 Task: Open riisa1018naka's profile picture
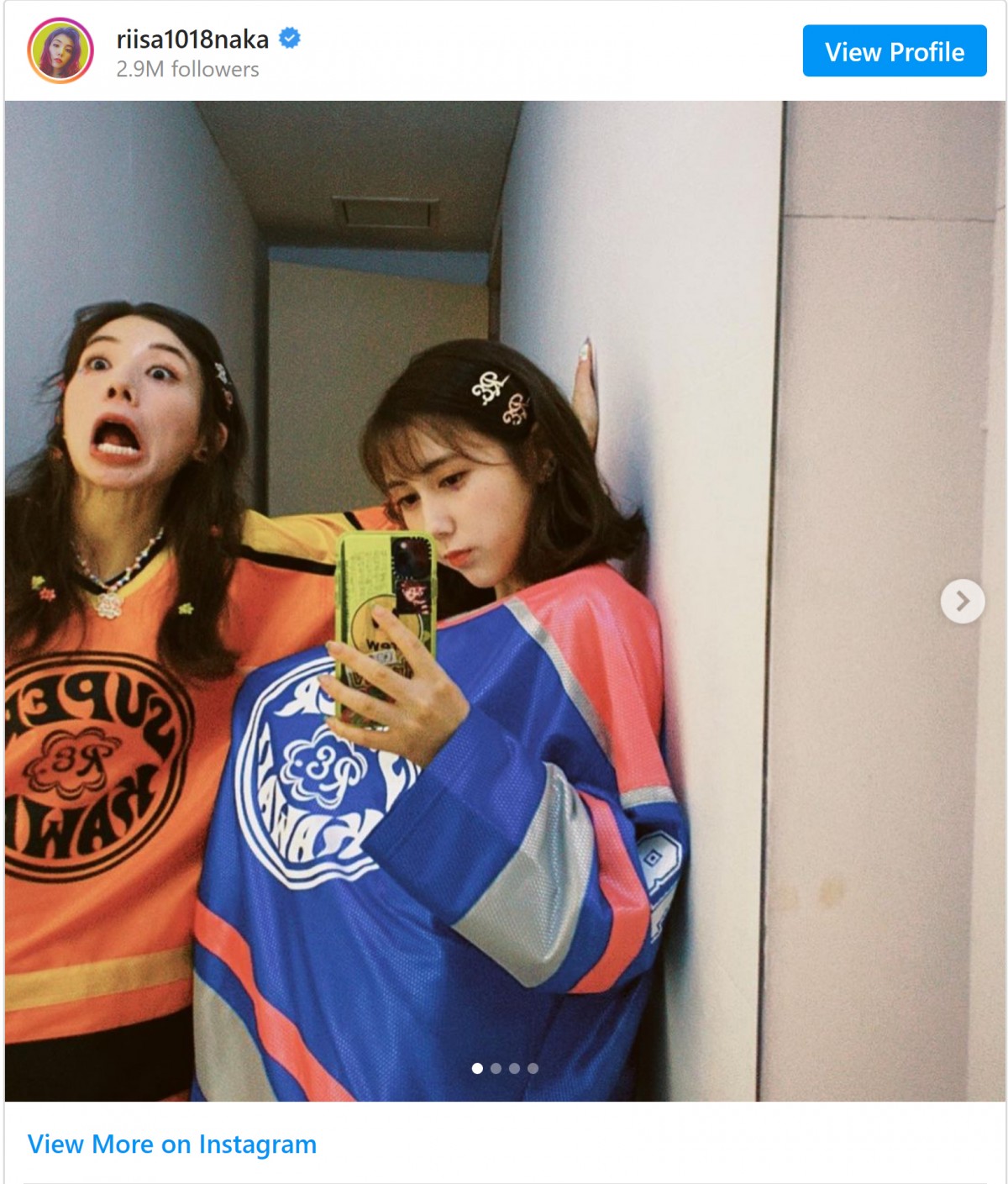tap(60, 50)
